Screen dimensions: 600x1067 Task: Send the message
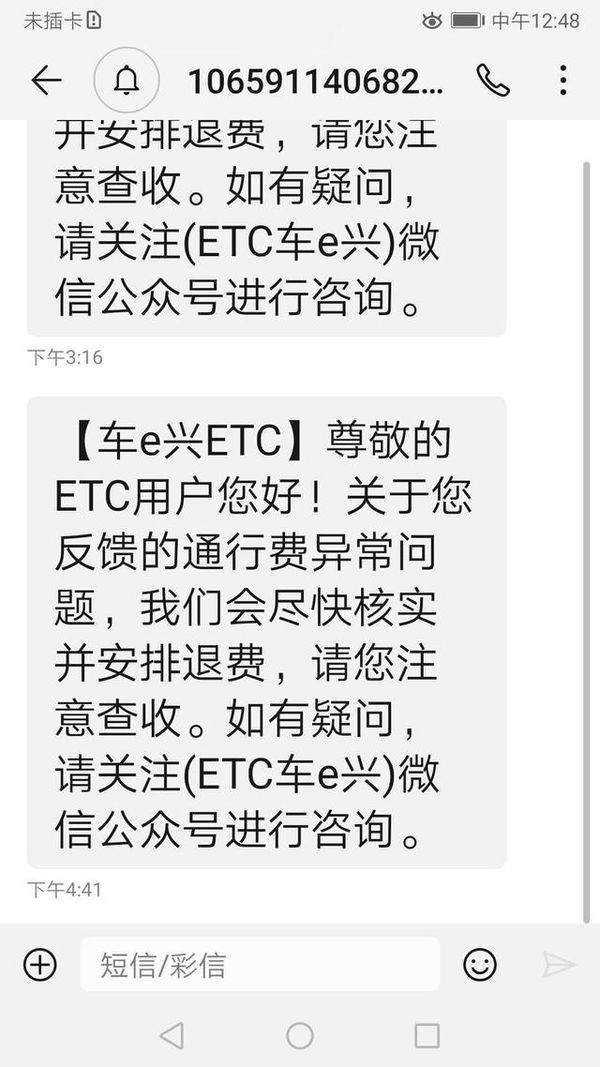558,964
